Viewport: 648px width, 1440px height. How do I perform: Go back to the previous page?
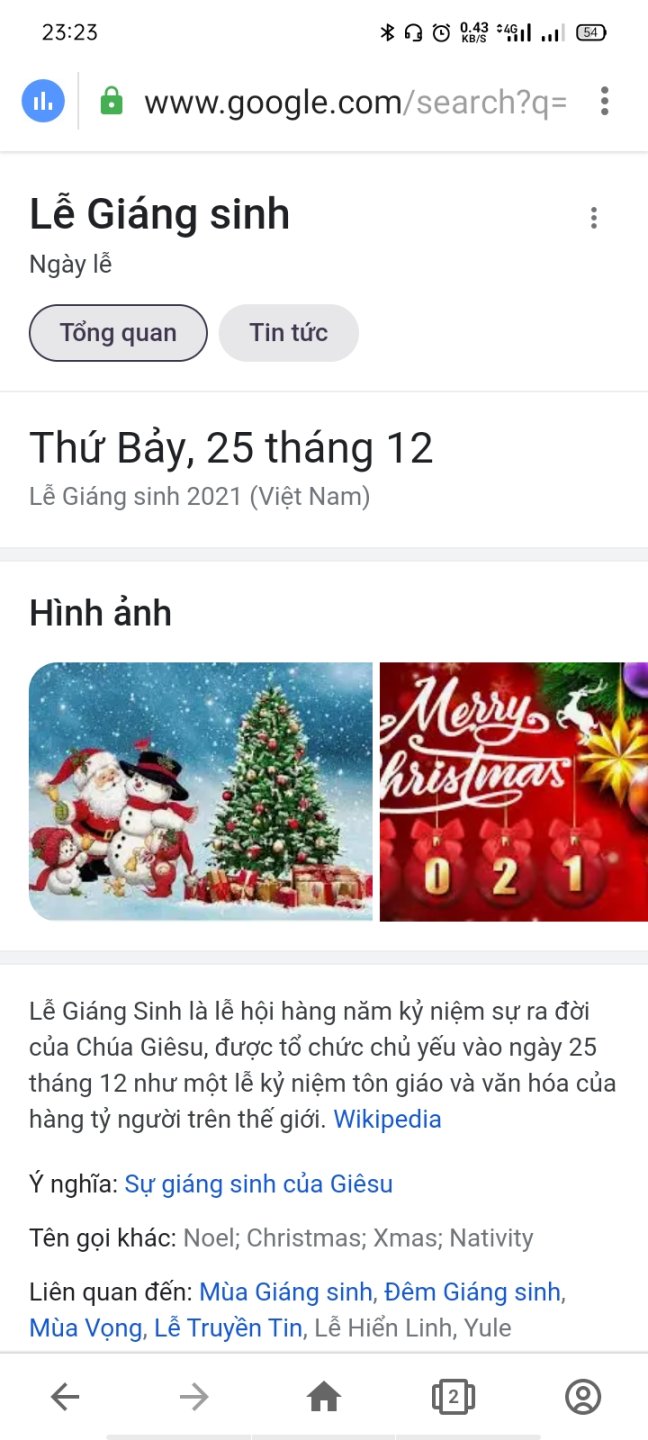65,1397
